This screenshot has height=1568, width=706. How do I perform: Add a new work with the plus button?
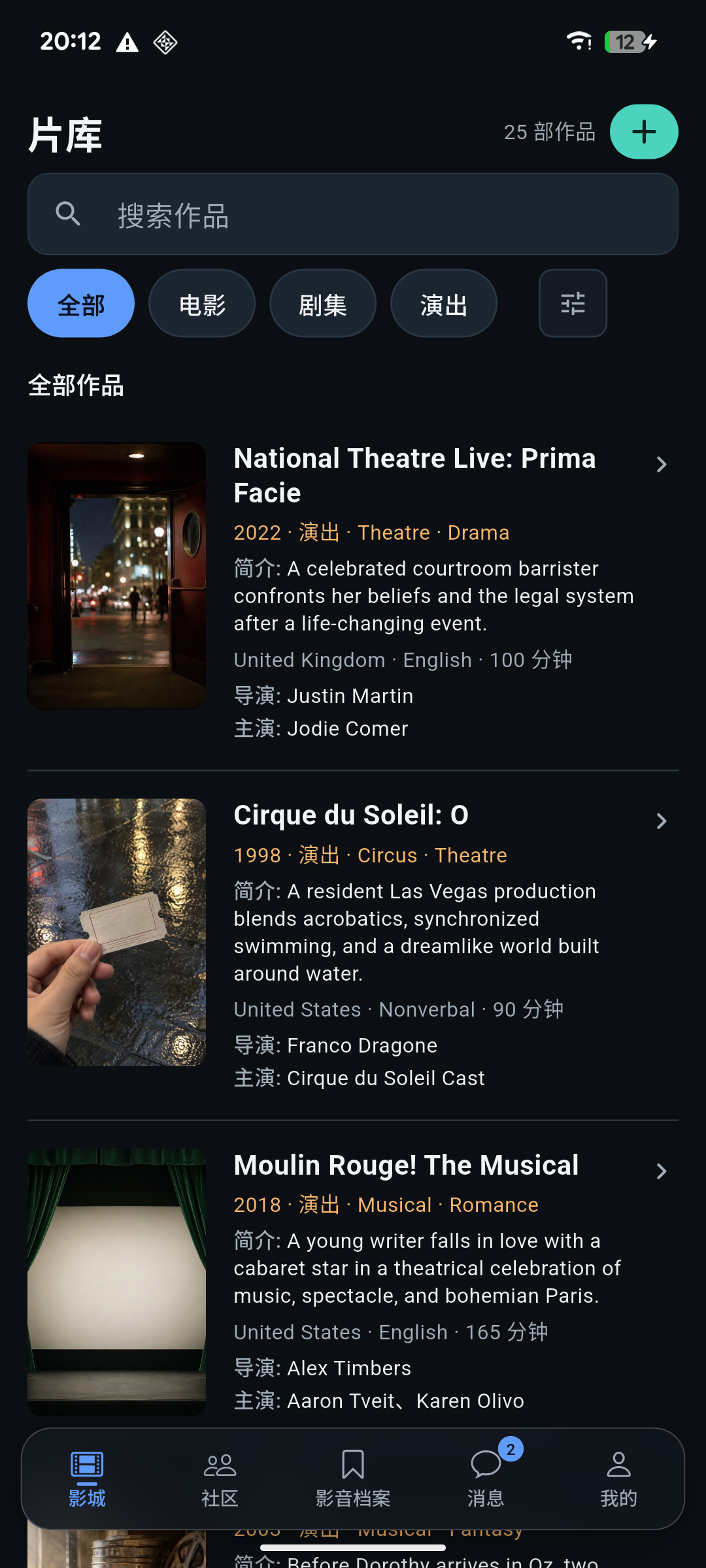[644, 132]
